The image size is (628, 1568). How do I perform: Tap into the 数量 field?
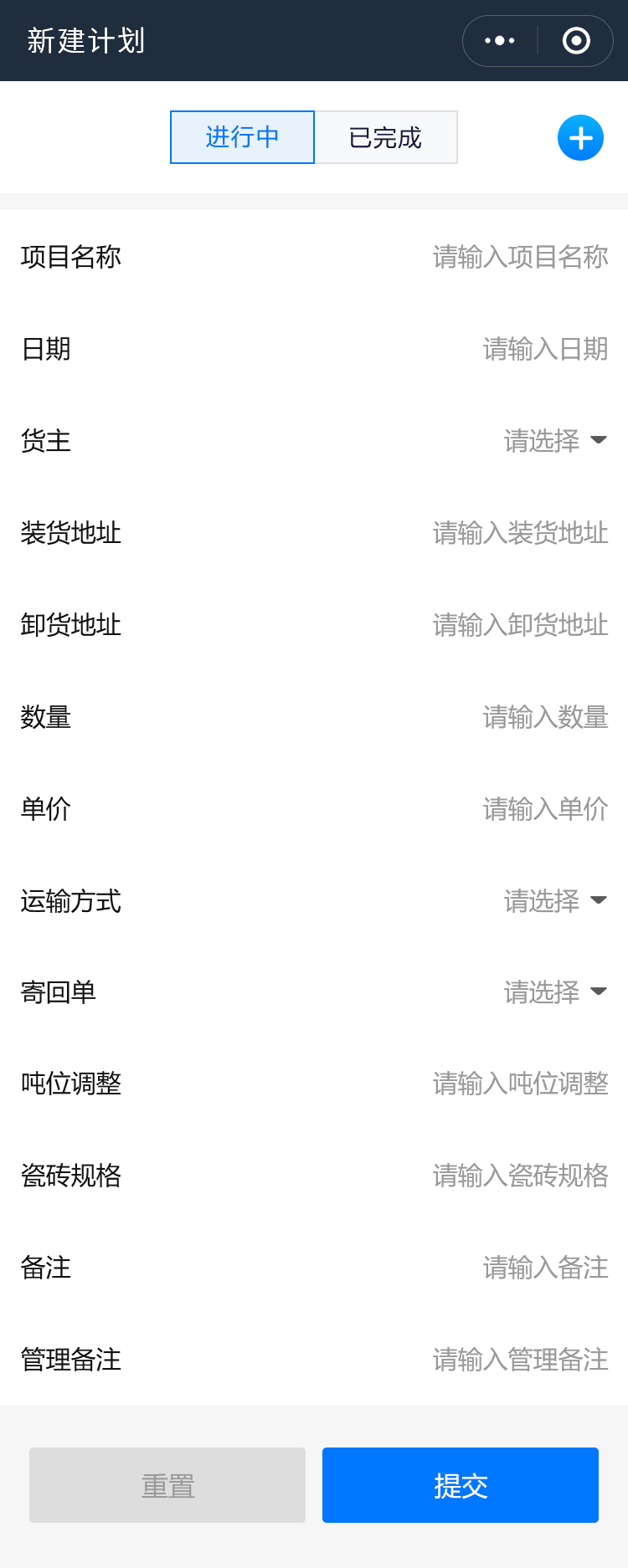tap(544, 717)
